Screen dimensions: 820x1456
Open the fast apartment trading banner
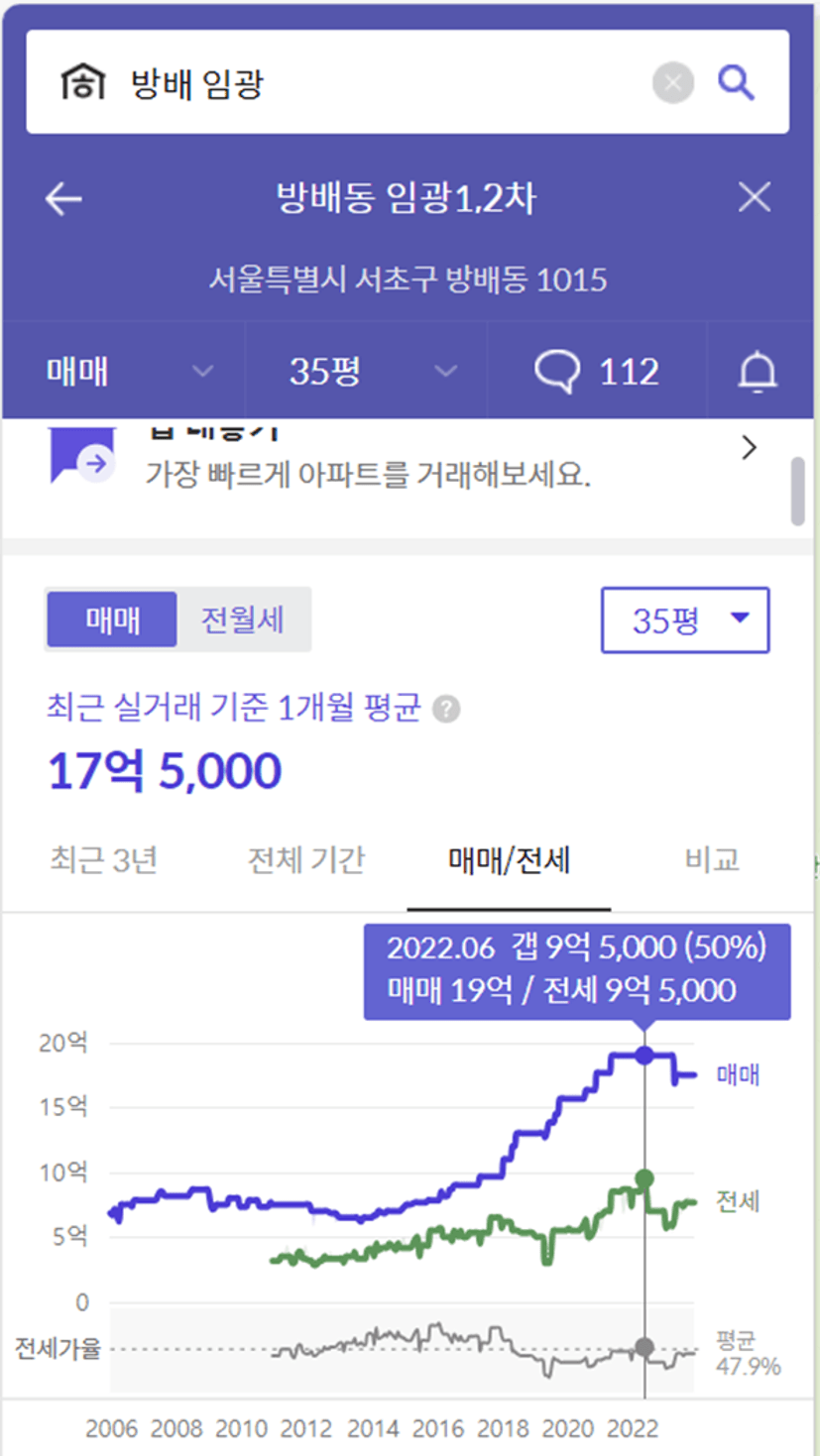click(405, 462)
